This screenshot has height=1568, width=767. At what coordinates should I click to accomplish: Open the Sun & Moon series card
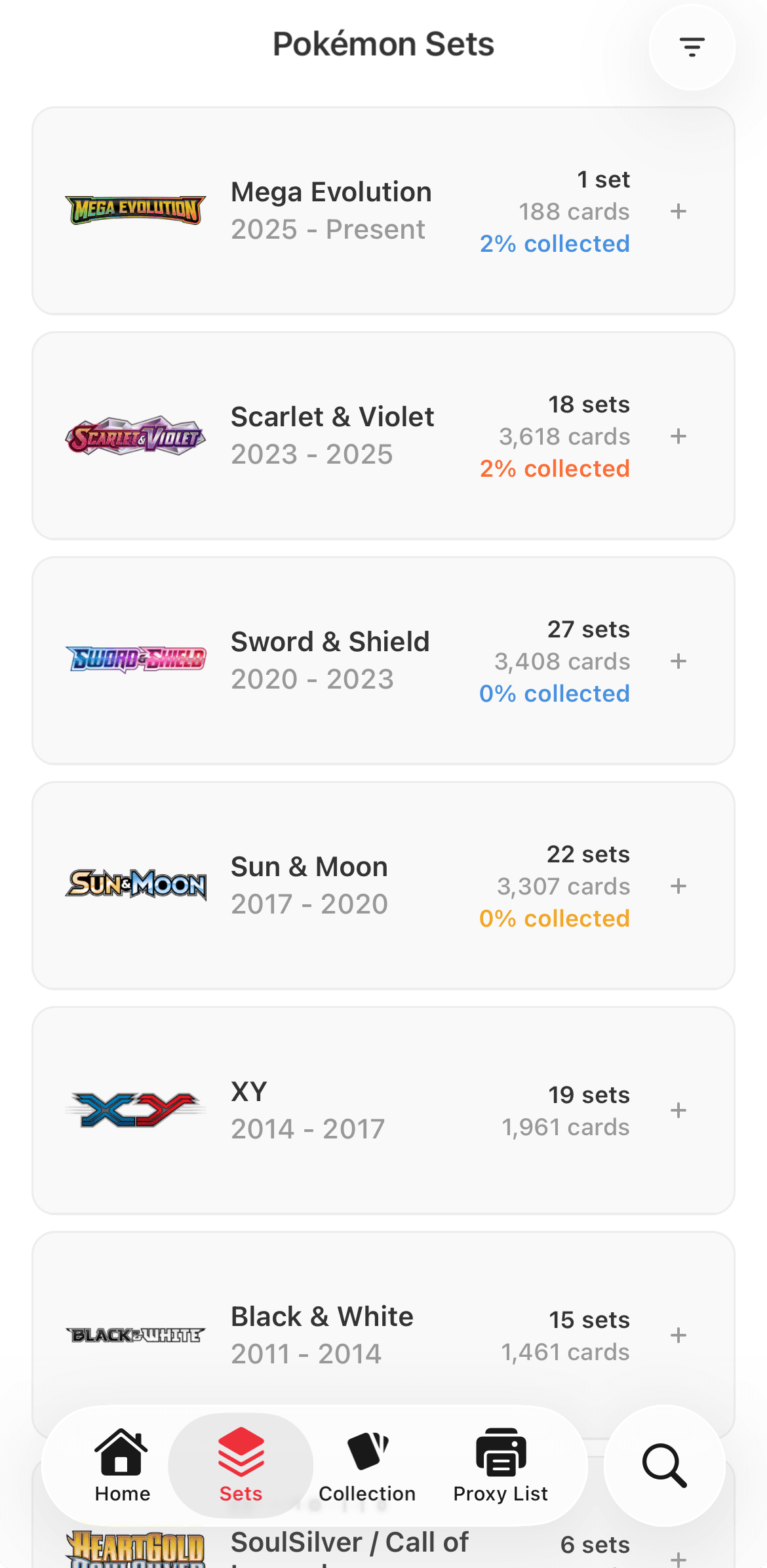[383, 886]
